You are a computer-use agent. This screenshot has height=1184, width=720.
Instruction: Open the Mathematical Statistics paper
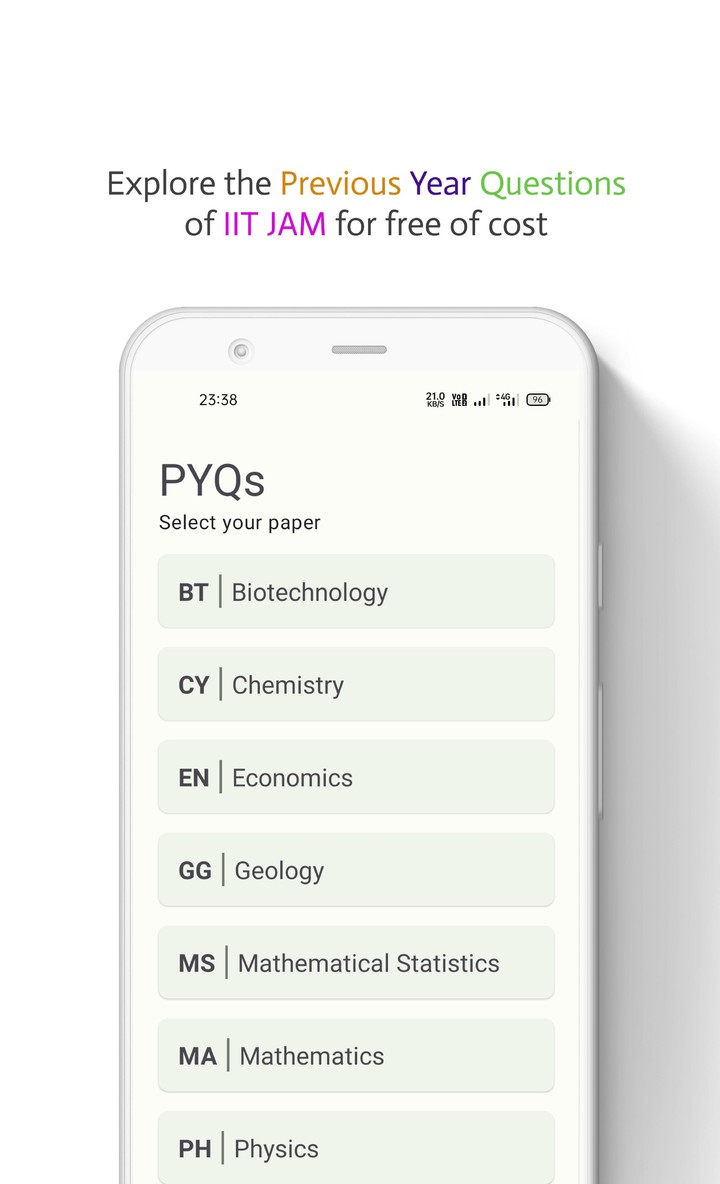point(356,963)
